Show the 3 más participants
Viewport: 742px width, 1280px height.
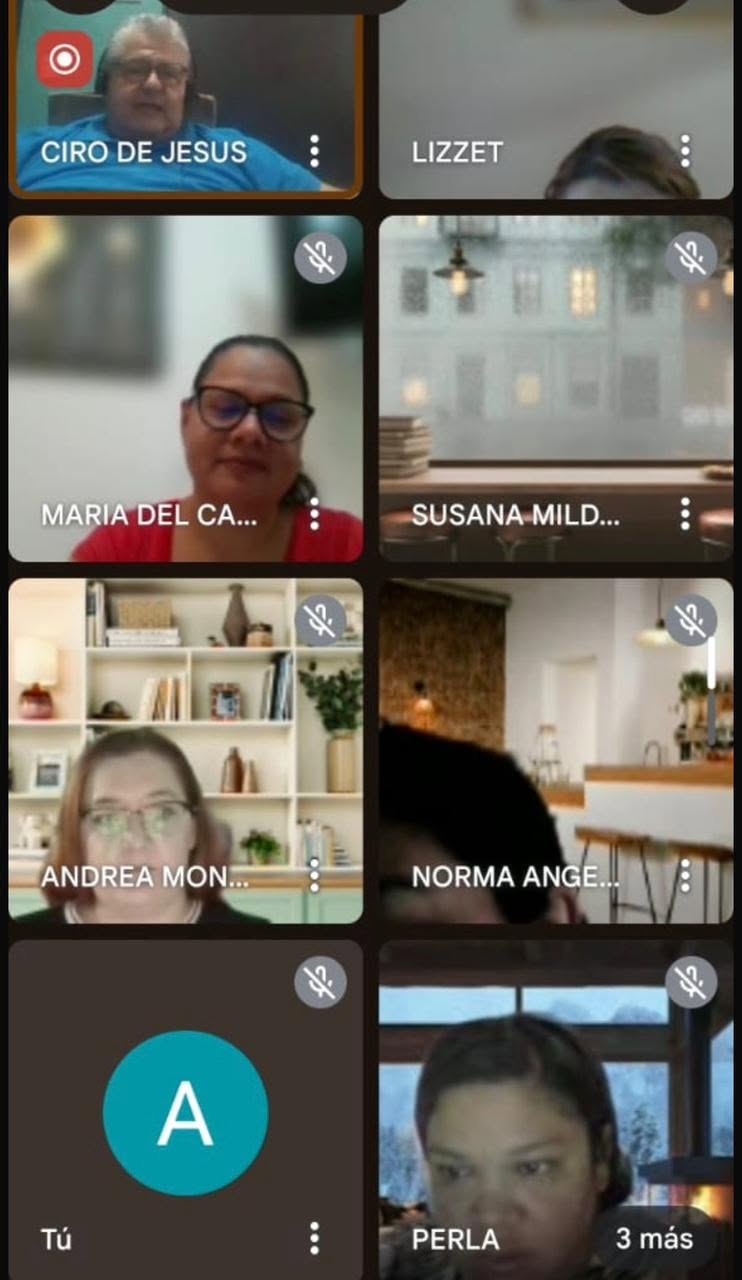653,1238
